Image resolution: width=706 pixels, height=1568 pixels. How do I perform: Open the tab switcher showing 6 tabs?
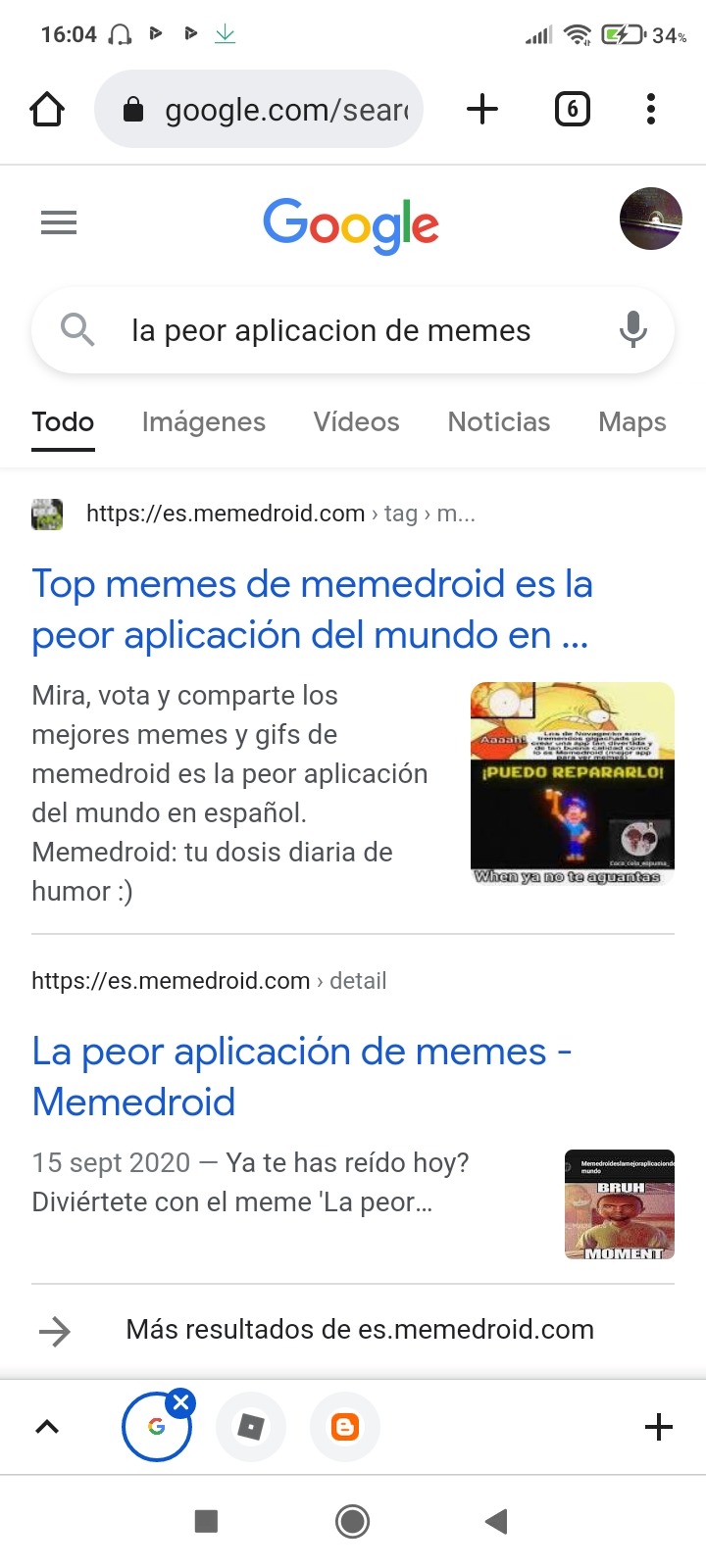coord(573,109)
